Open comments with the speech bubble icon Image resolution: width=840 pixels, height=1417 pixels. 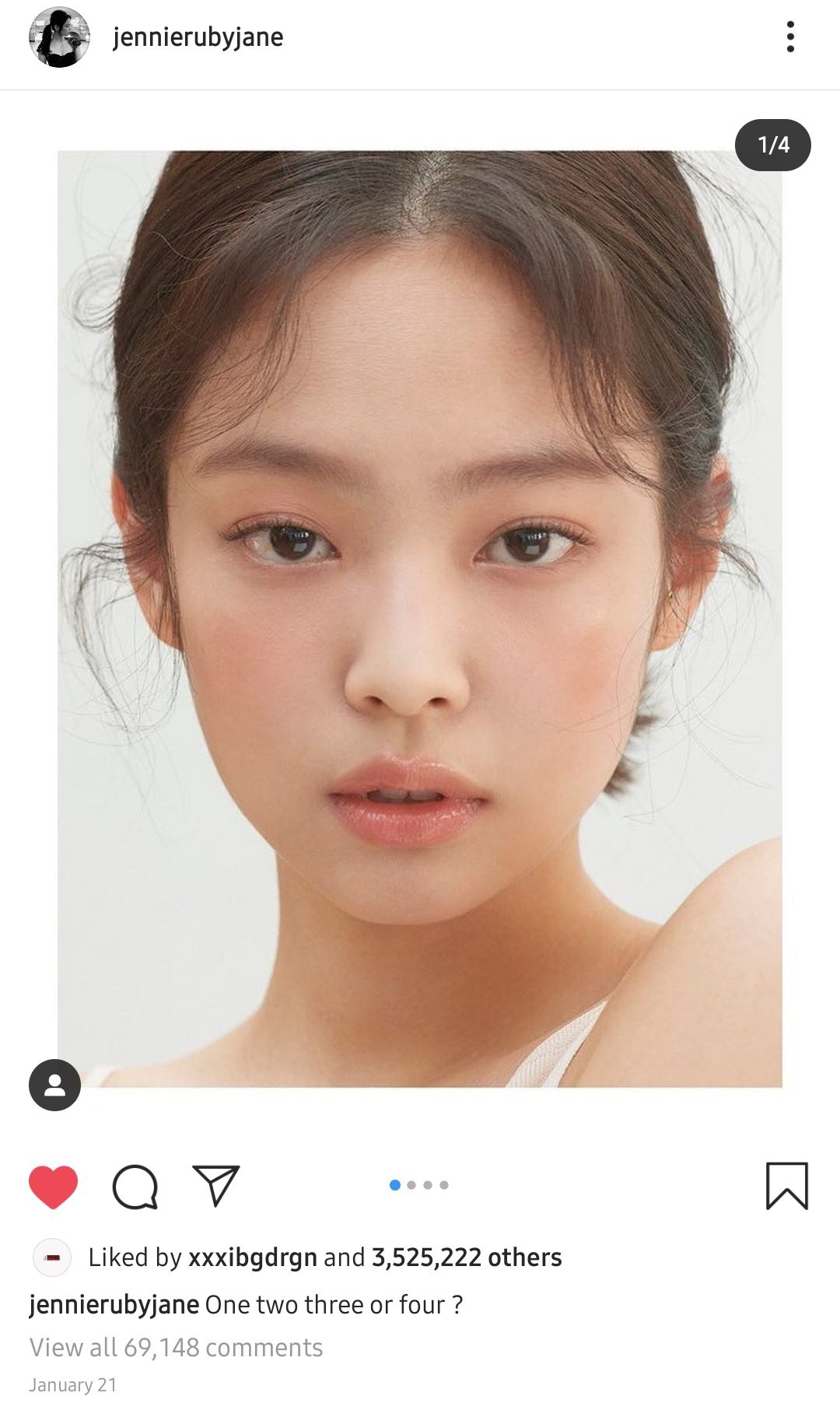[x=135, y=1187]
